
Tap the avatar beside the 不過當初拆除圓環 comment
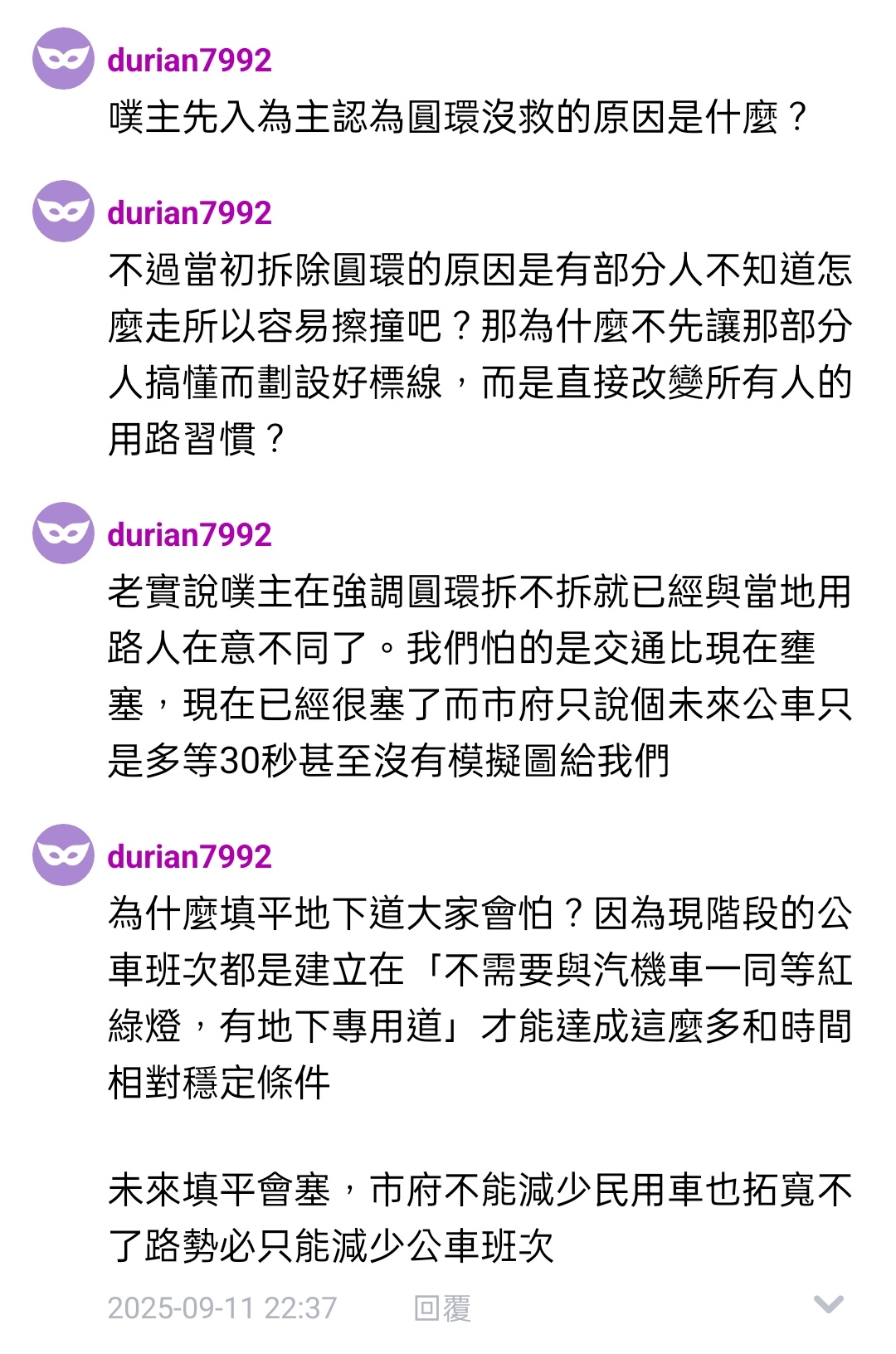pos(63,212)
